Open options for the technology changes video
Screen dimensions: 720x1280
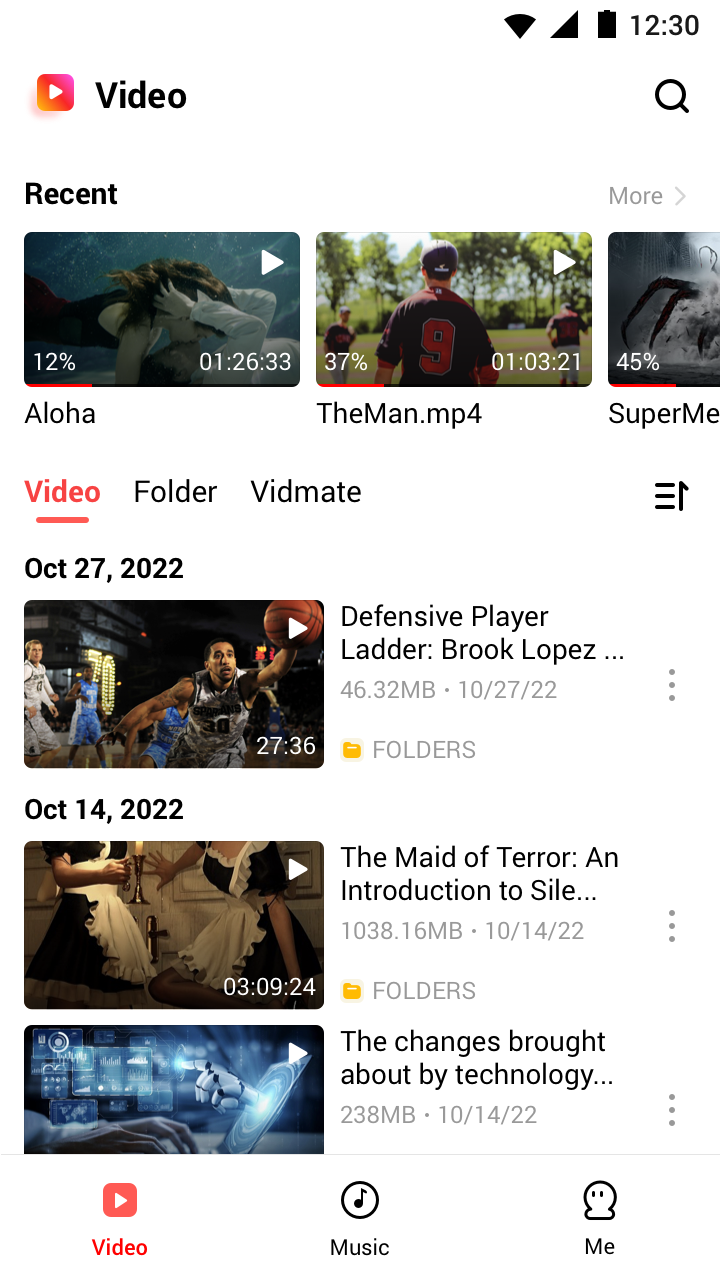tap(671, 1110)
